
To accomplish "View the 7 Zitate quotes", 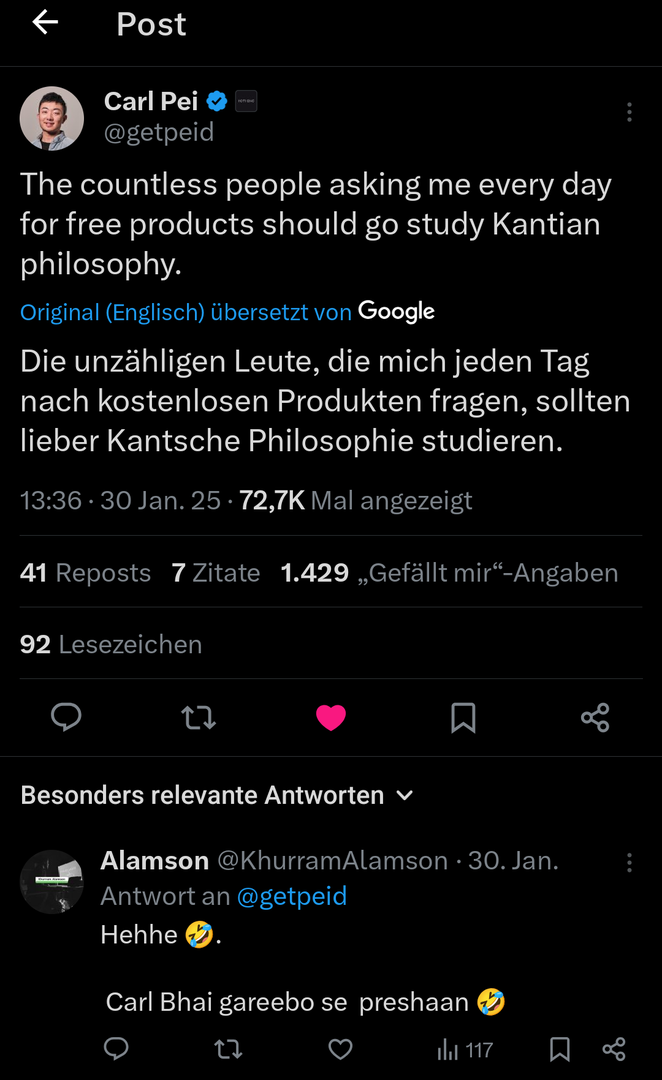I will point(216,573).
